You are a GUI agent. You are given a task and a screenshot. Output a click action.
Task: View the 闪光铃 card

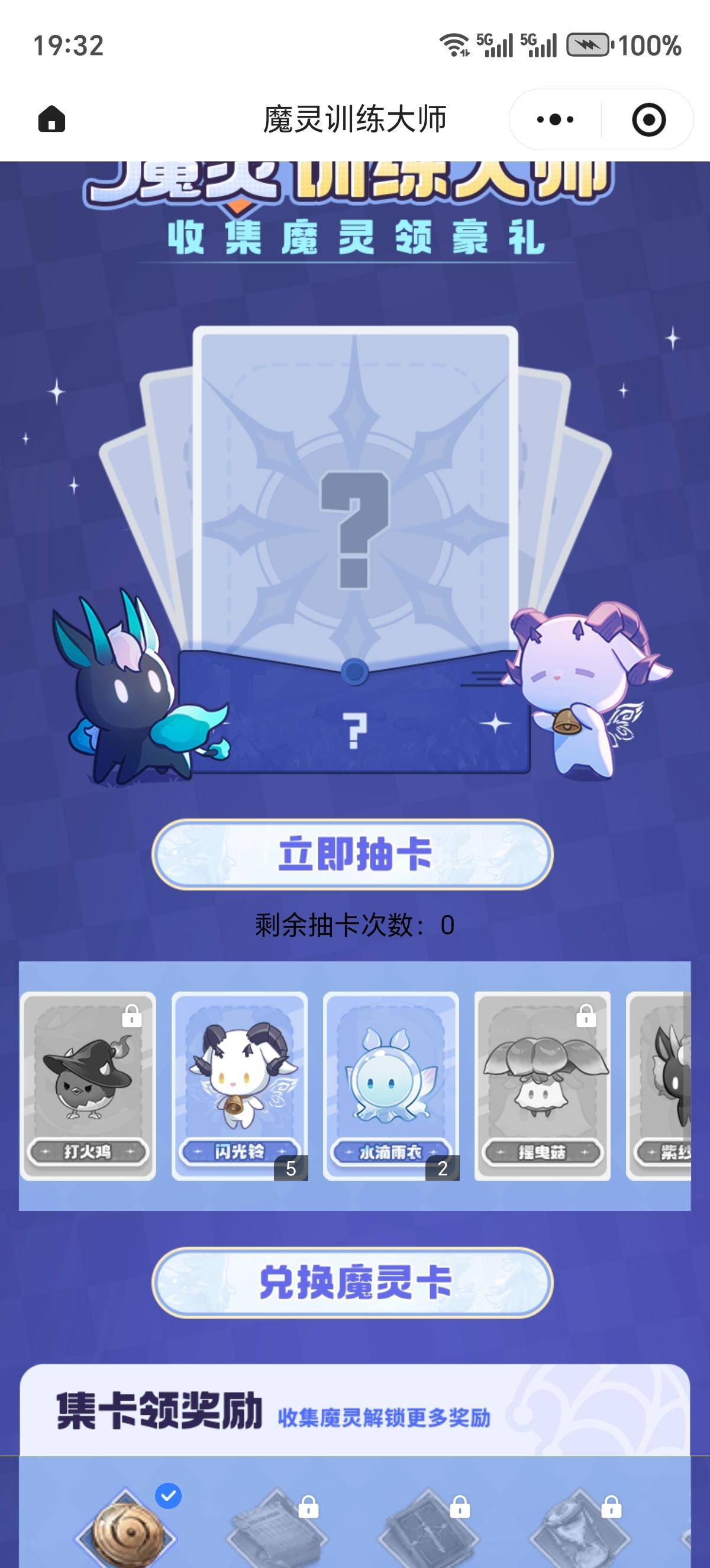point(239,1086)
